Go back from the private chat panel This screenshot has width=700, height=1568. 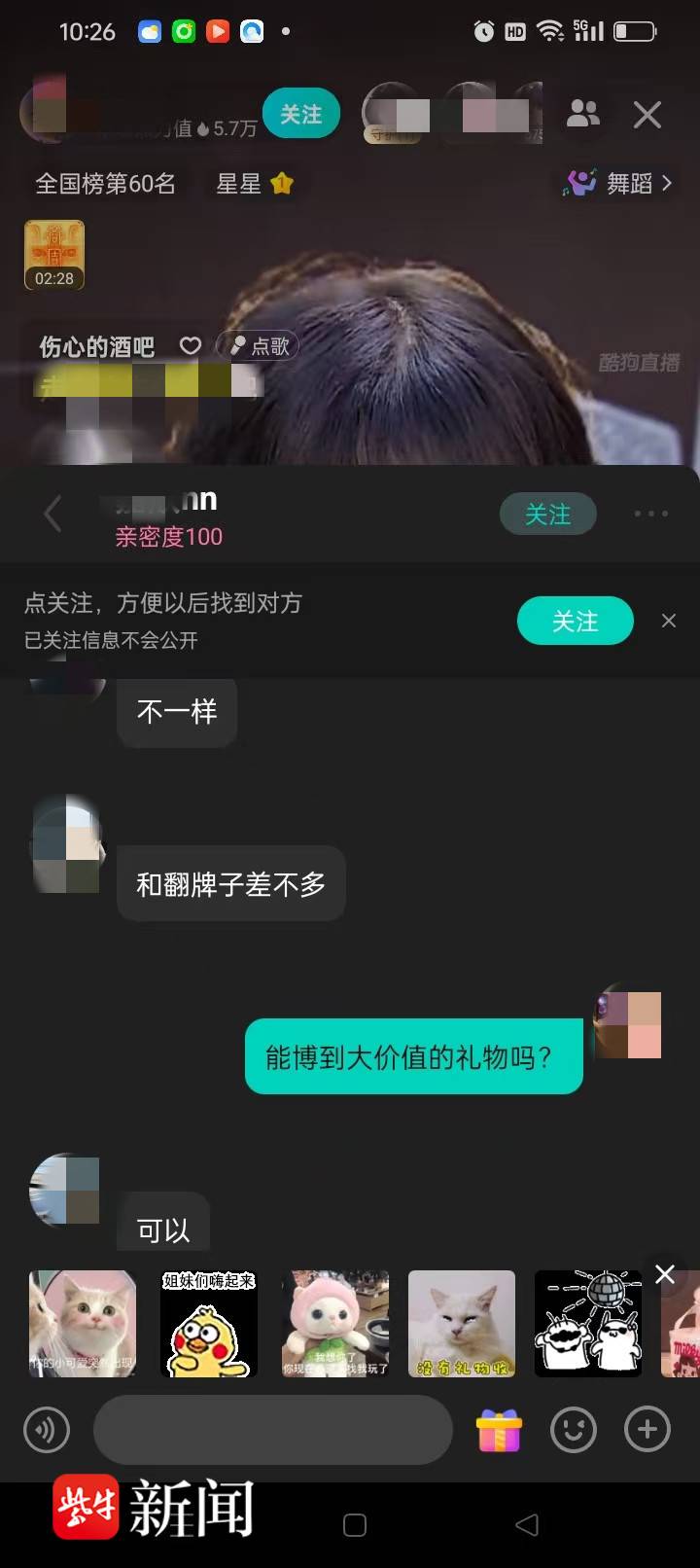click(53, 513)
